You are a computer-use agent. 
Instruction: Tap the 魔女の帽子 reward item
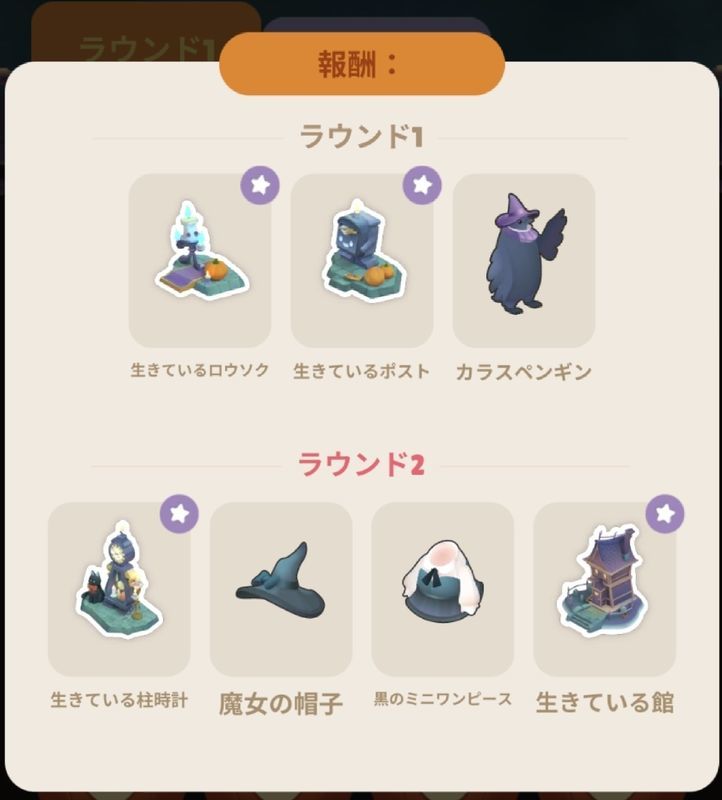point(281,589)
